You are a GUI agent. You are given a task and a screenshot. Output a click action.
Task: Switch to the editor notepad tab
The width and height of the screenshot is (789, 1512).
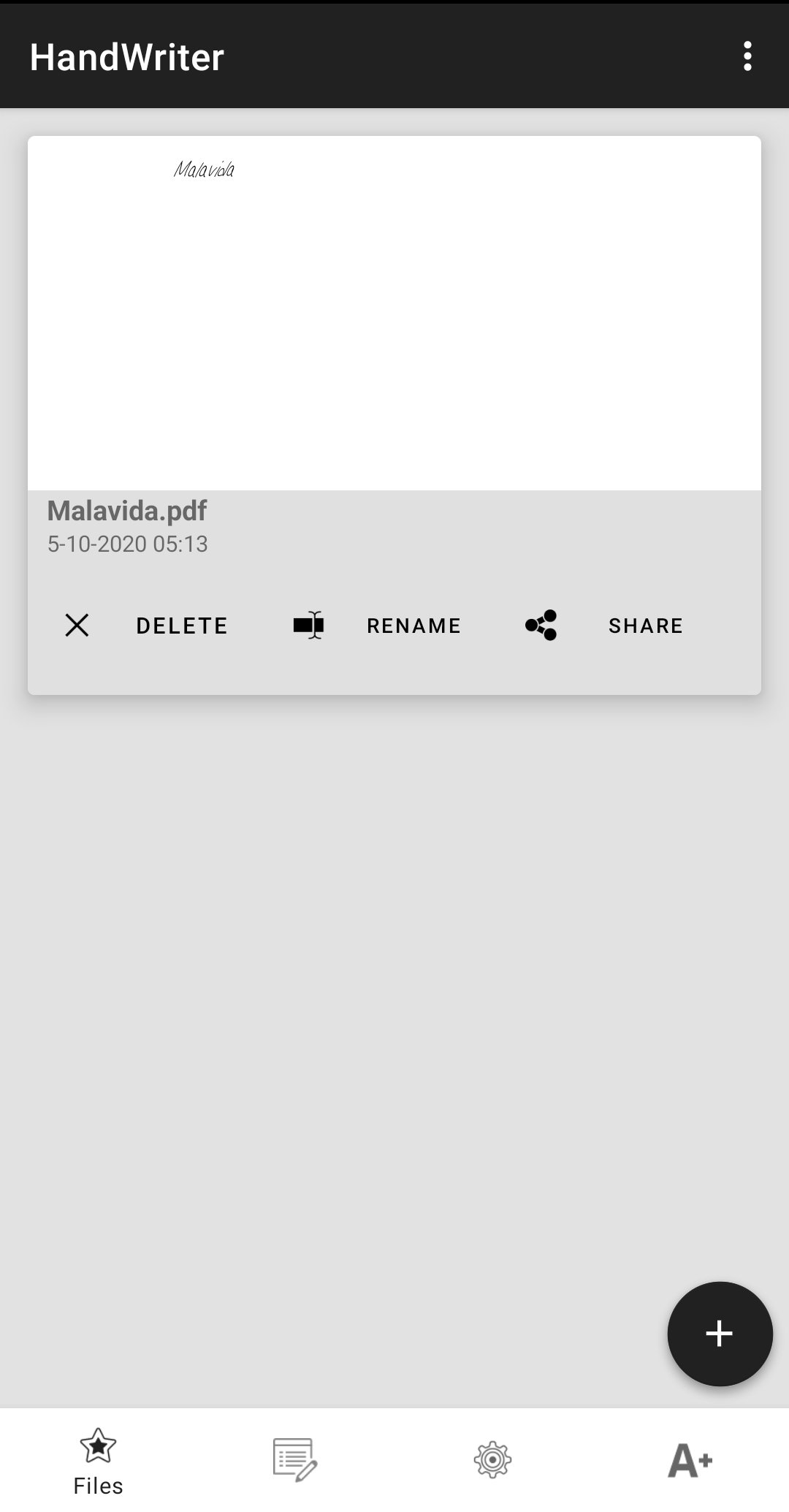coord(295,1460)
